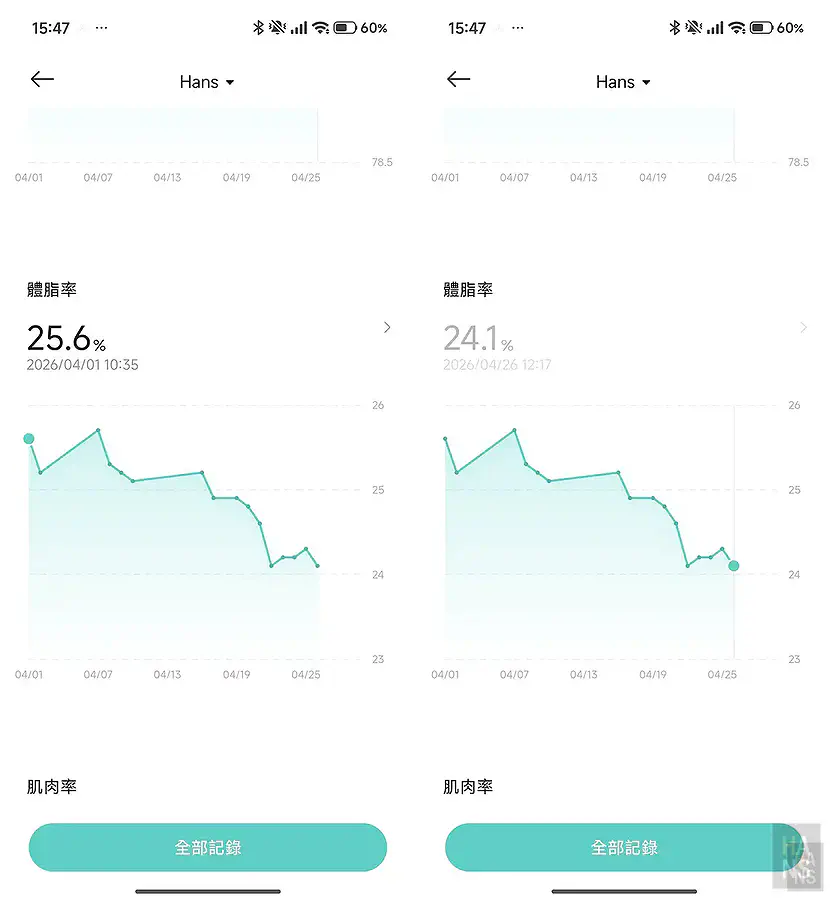
Task: Open the Hans profile dropdown on the right
Action: [623, 82]
